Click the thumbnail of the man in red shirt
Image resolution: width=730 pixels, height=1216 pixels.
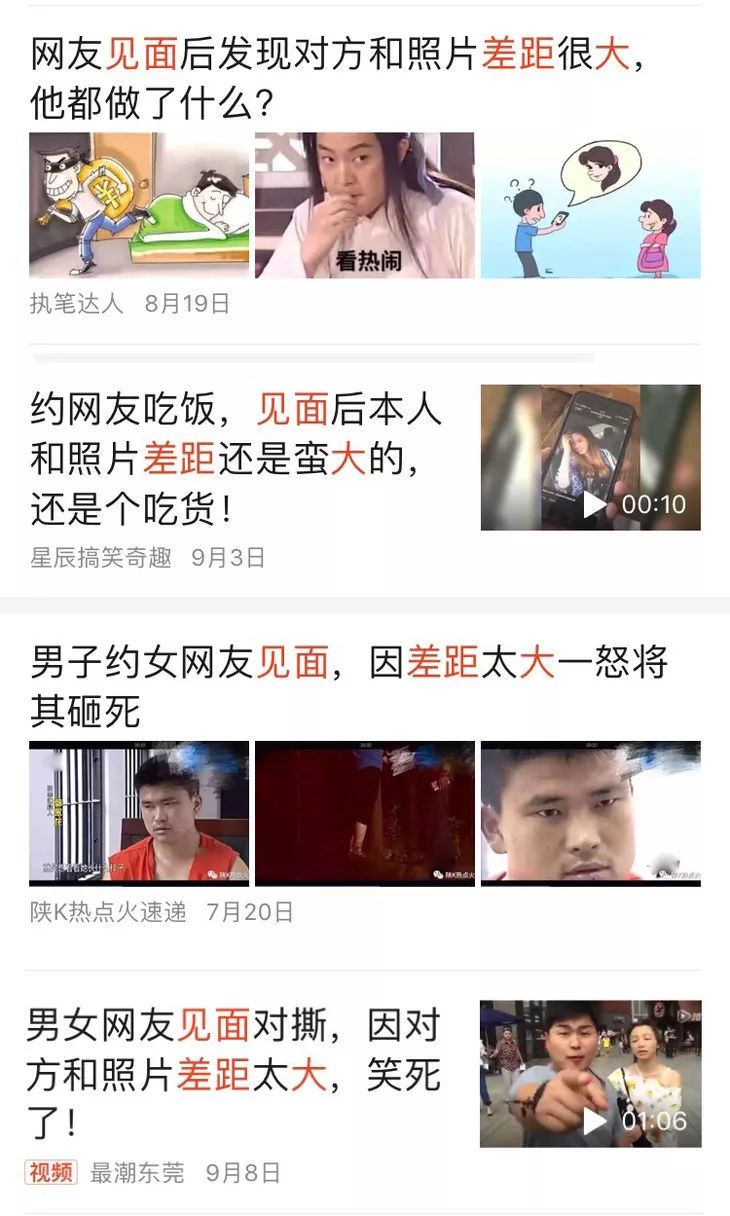tap(138, 814)
